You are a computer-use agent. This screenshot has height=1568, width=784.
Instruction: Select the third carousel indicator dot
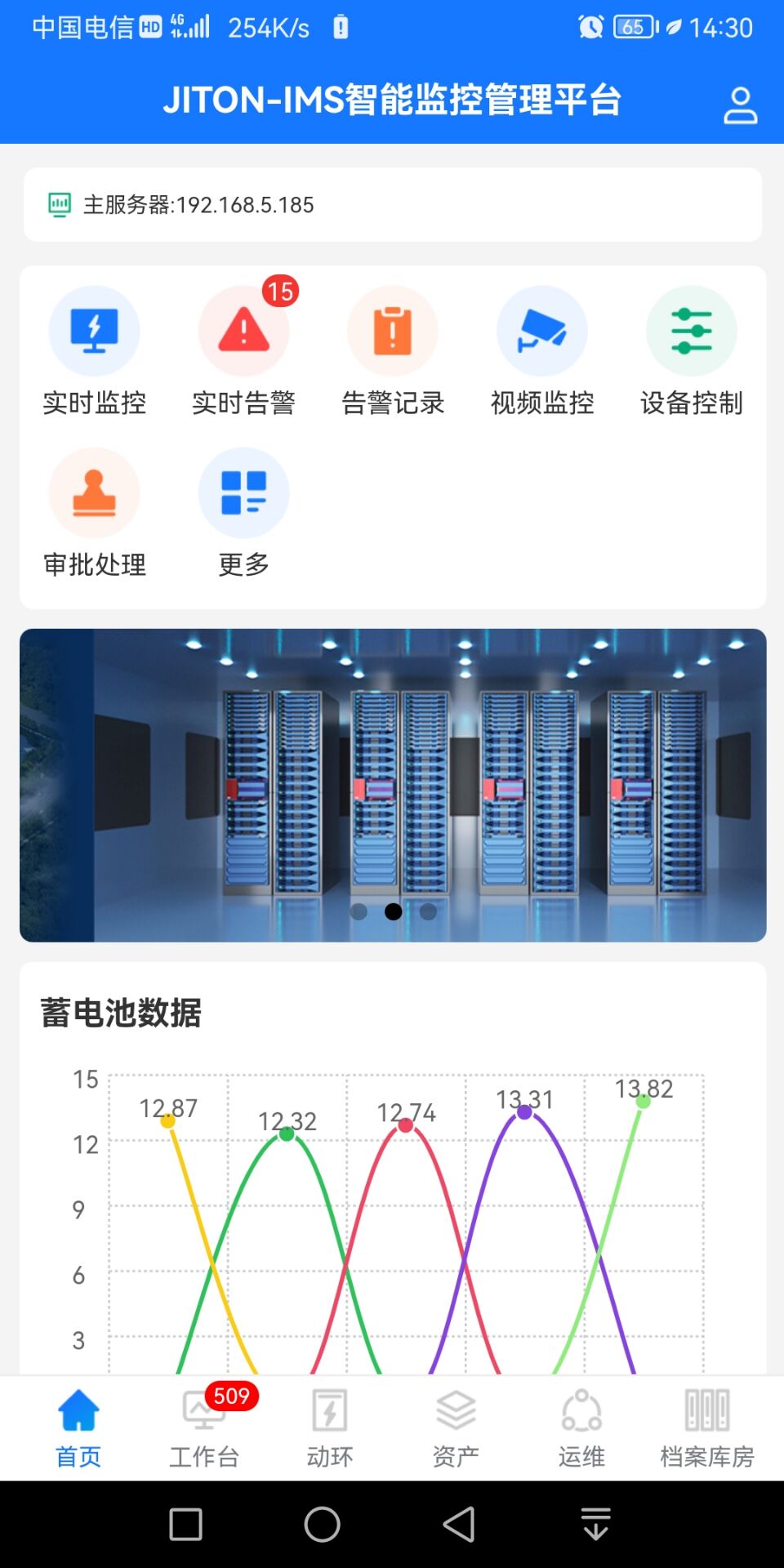point(428,912)
